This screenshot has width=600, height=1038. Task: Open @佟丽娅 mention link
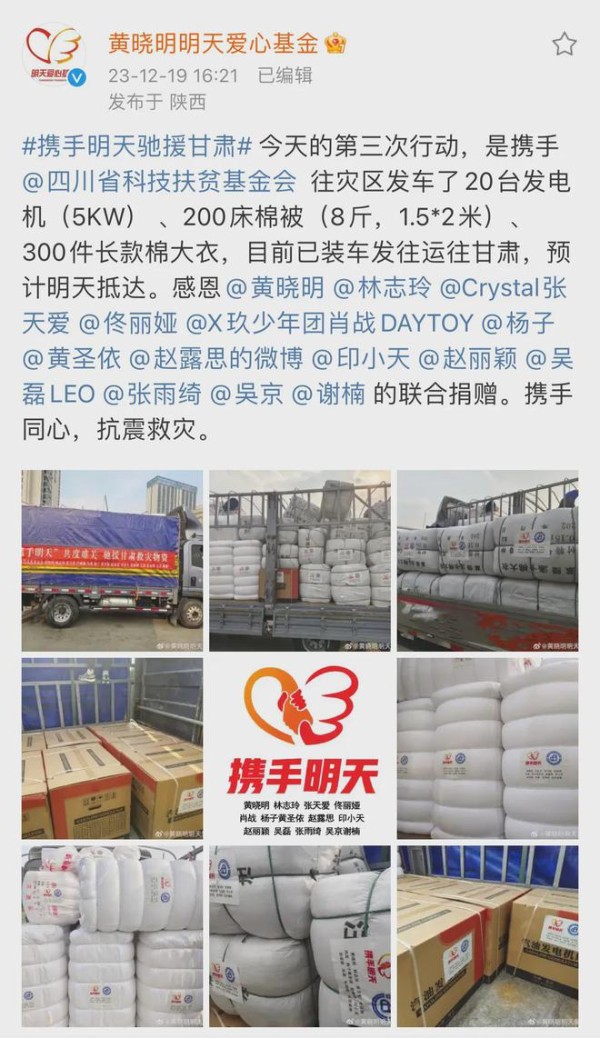tap(128, 324)
